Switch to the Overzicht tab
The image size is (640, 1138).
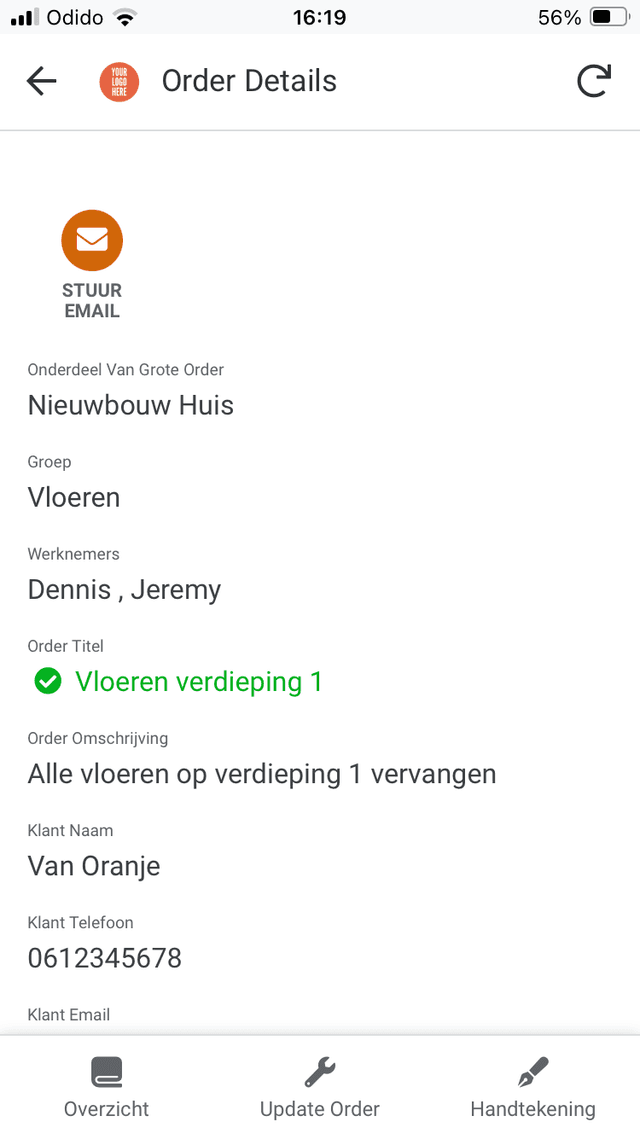tap(106, 1088)
